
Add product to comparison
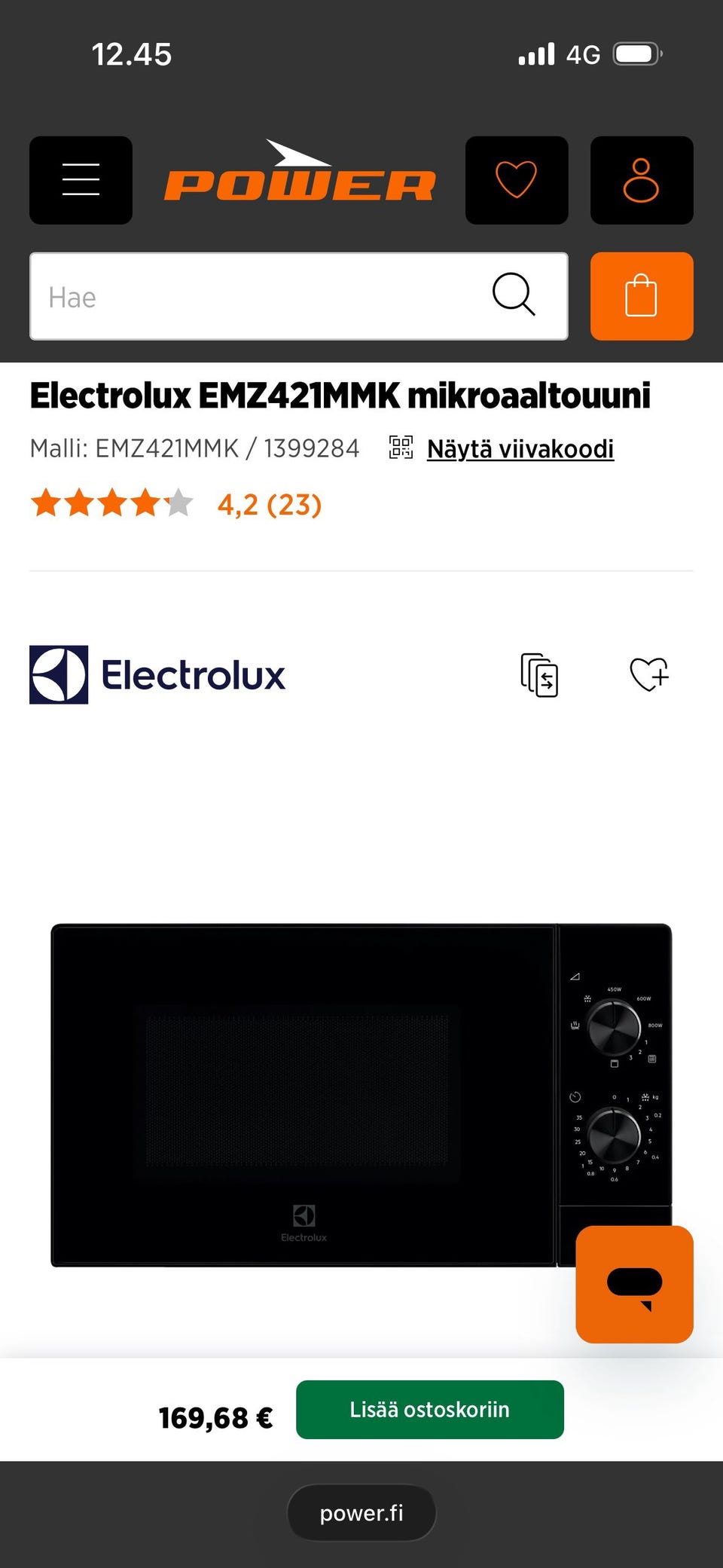tap(539, 674)
